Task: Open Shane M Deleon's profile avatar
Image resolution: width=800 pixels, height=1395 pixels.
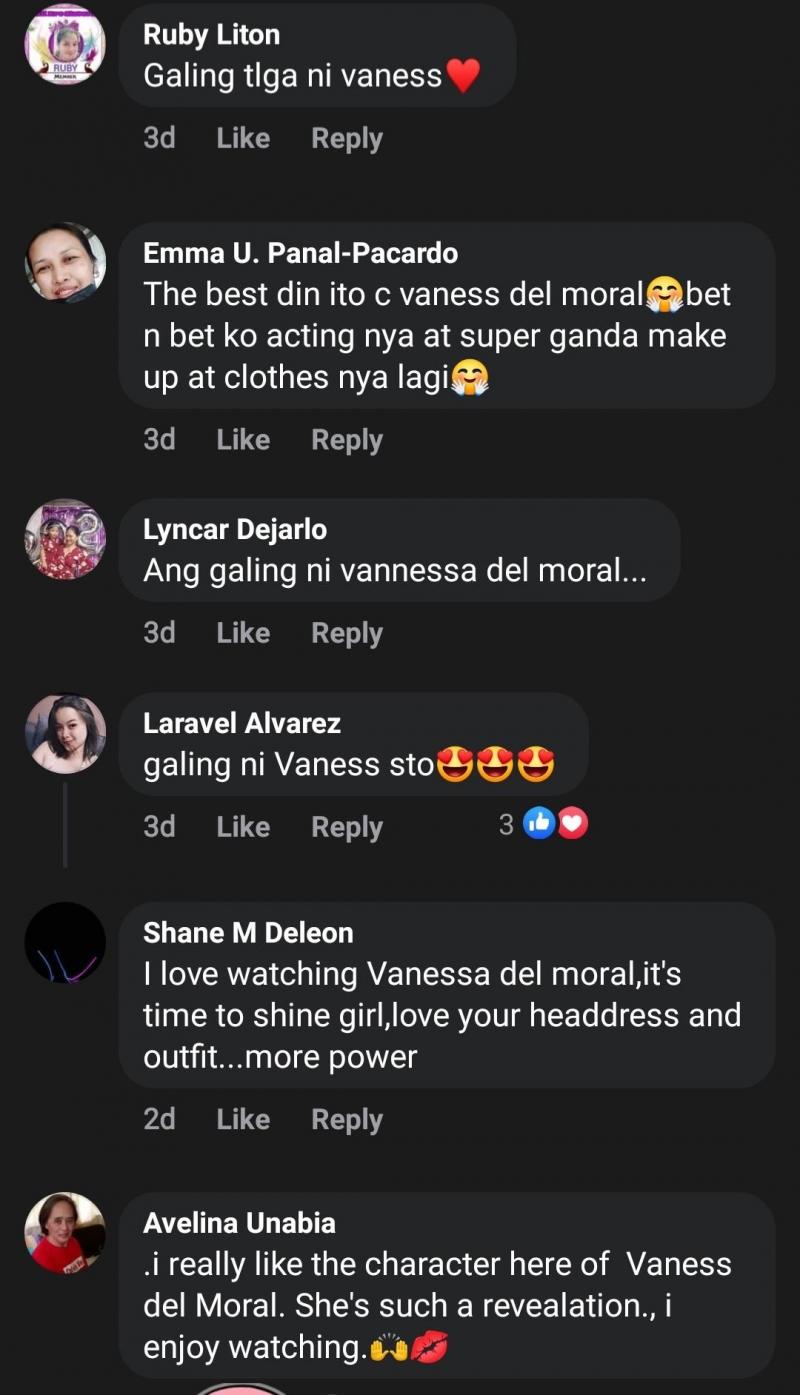Action: pos(65,943)
